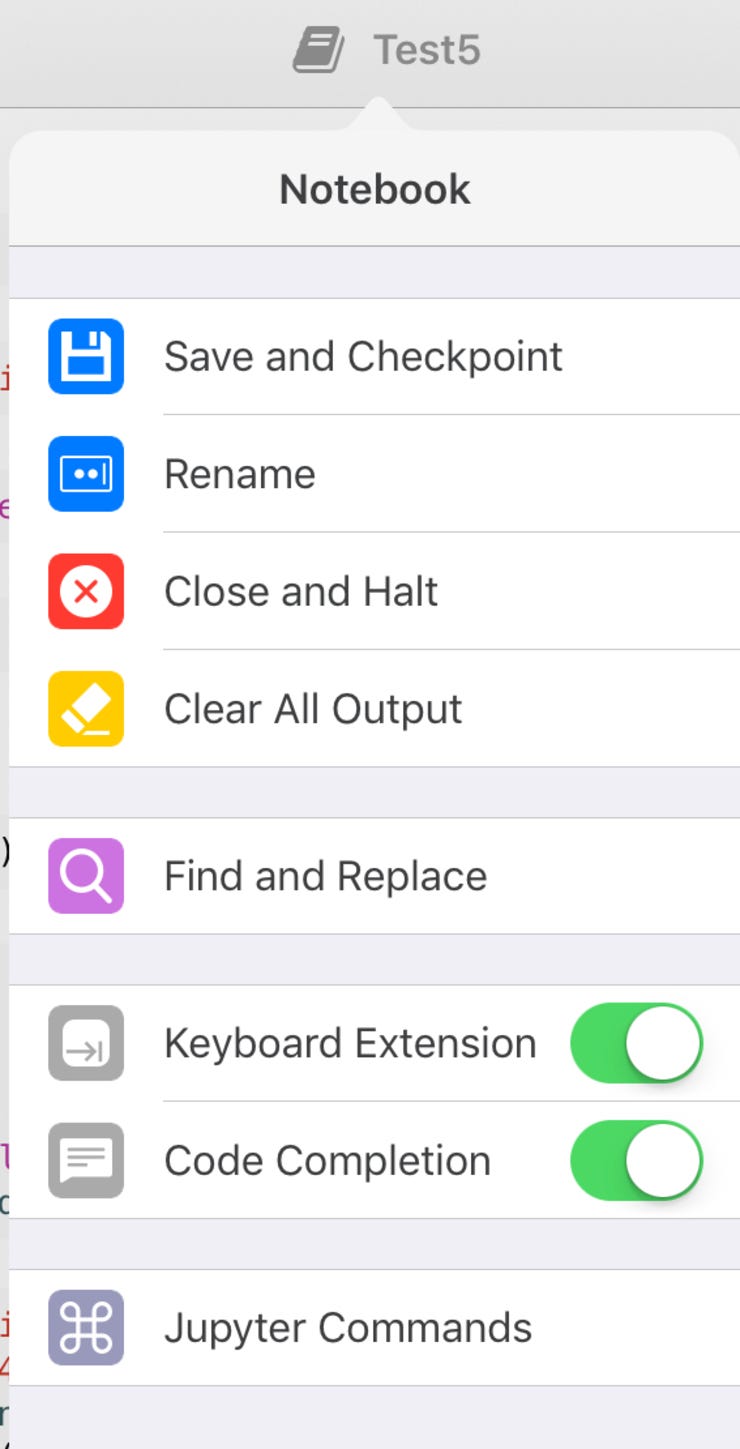The width and height of the screenshot is (740, 1449).
Task: Disable the Keyboard Extension switch
Action: (x=636, y=1043)
